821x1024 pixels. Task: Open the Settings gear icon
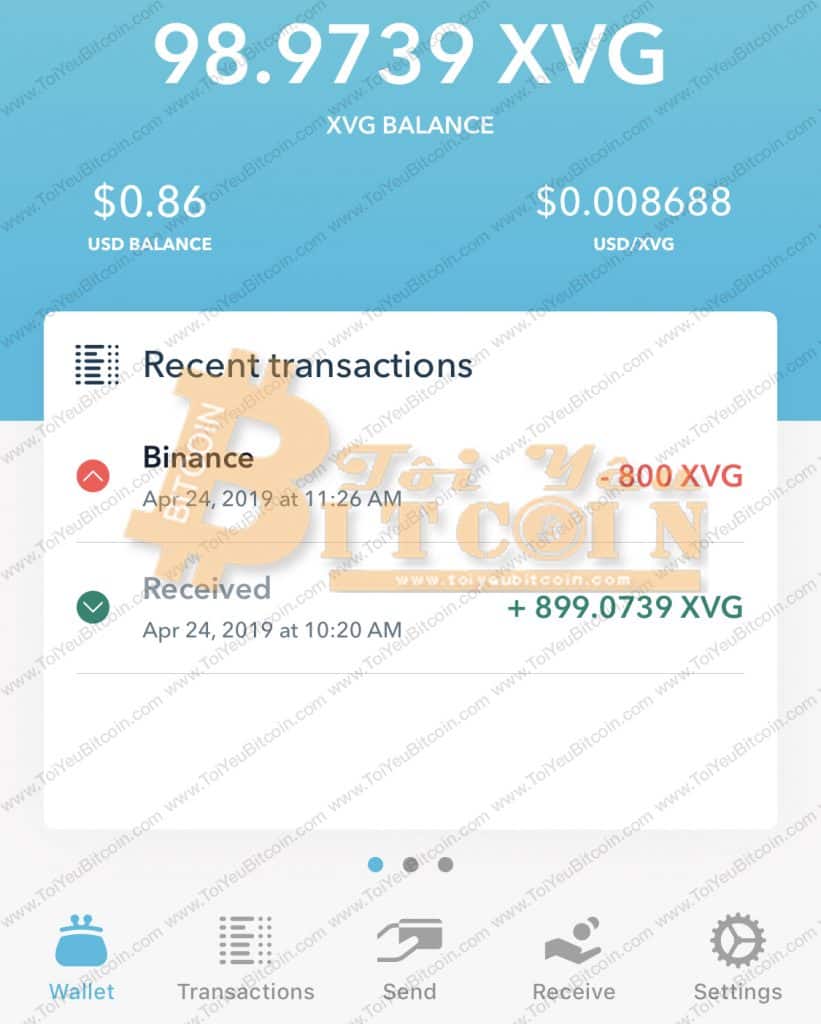[737, 938]
